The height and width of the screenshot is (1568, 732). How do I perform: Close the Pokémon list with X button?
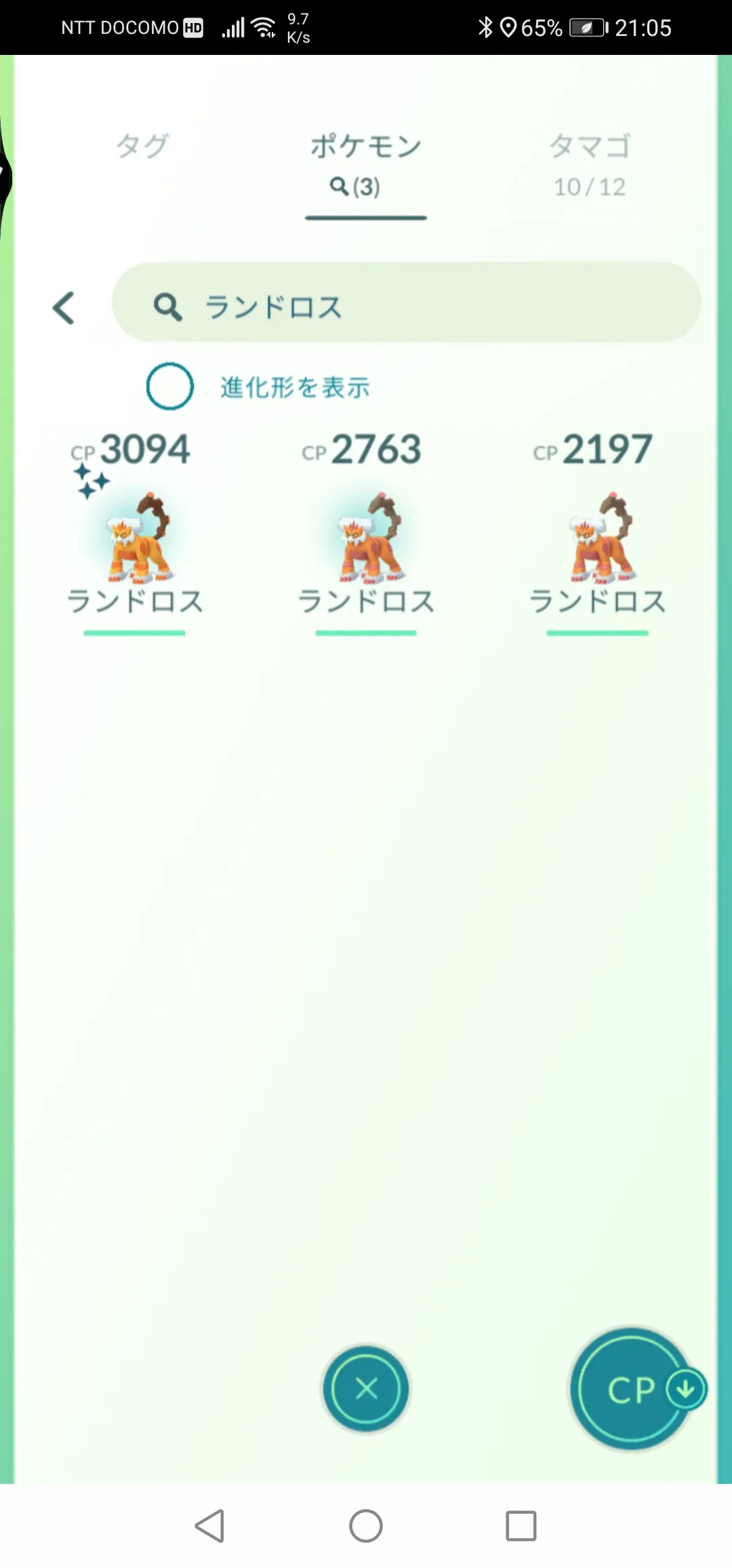[366, 1389]
